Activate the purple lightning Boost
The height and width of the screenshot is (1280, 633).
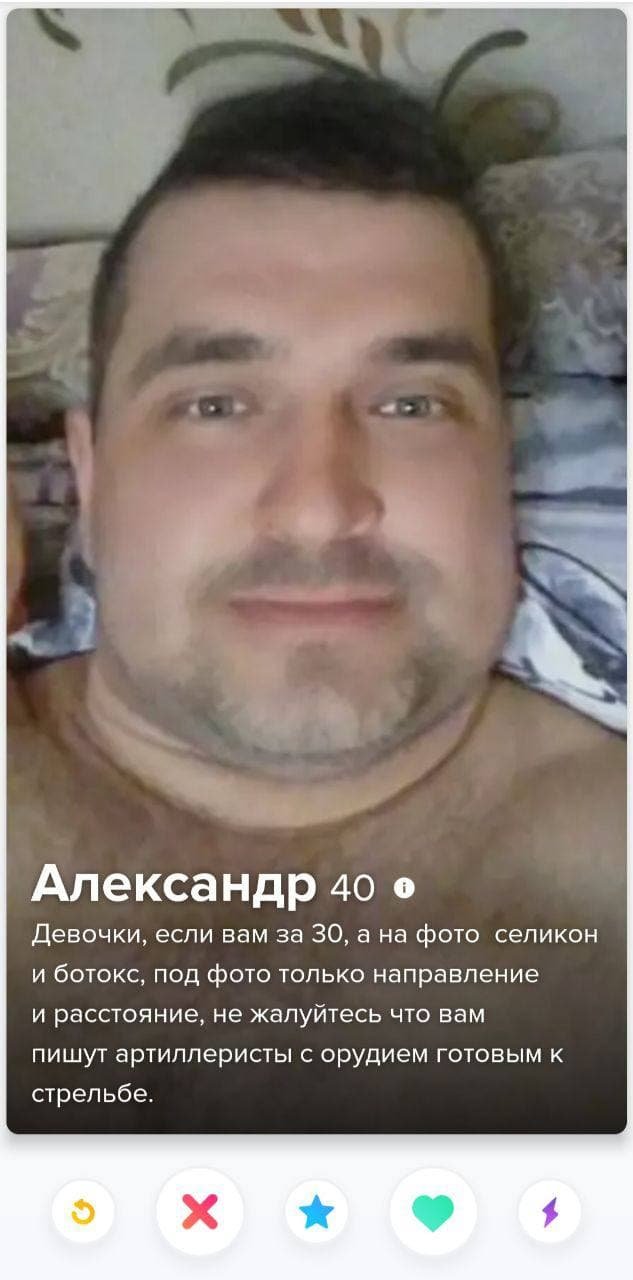click(549, 1212)
